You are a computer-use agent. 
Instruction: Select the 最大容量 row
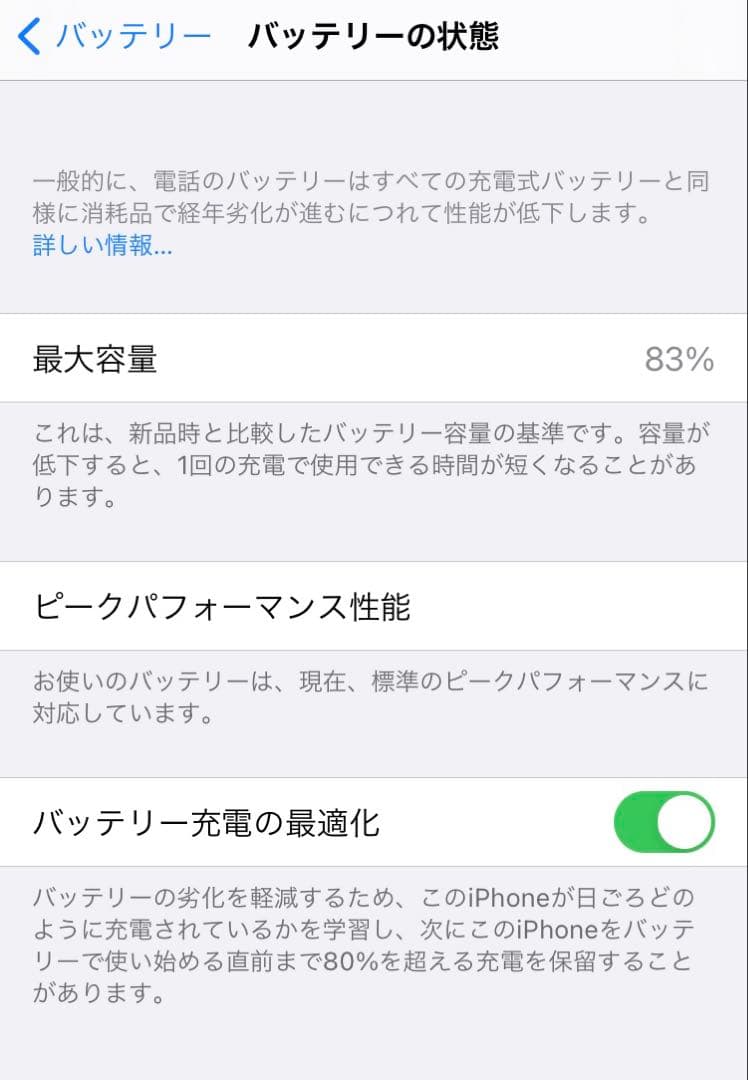[x=374, y=358]
